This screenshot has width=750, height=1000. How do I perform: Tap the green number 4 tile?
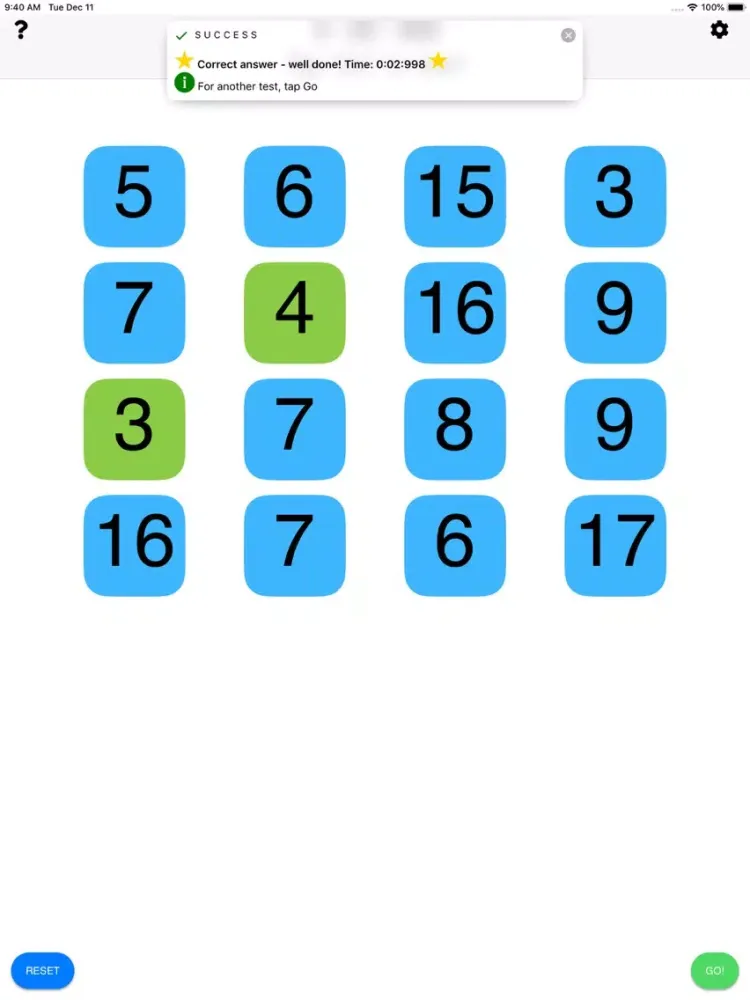coord(294,312)
